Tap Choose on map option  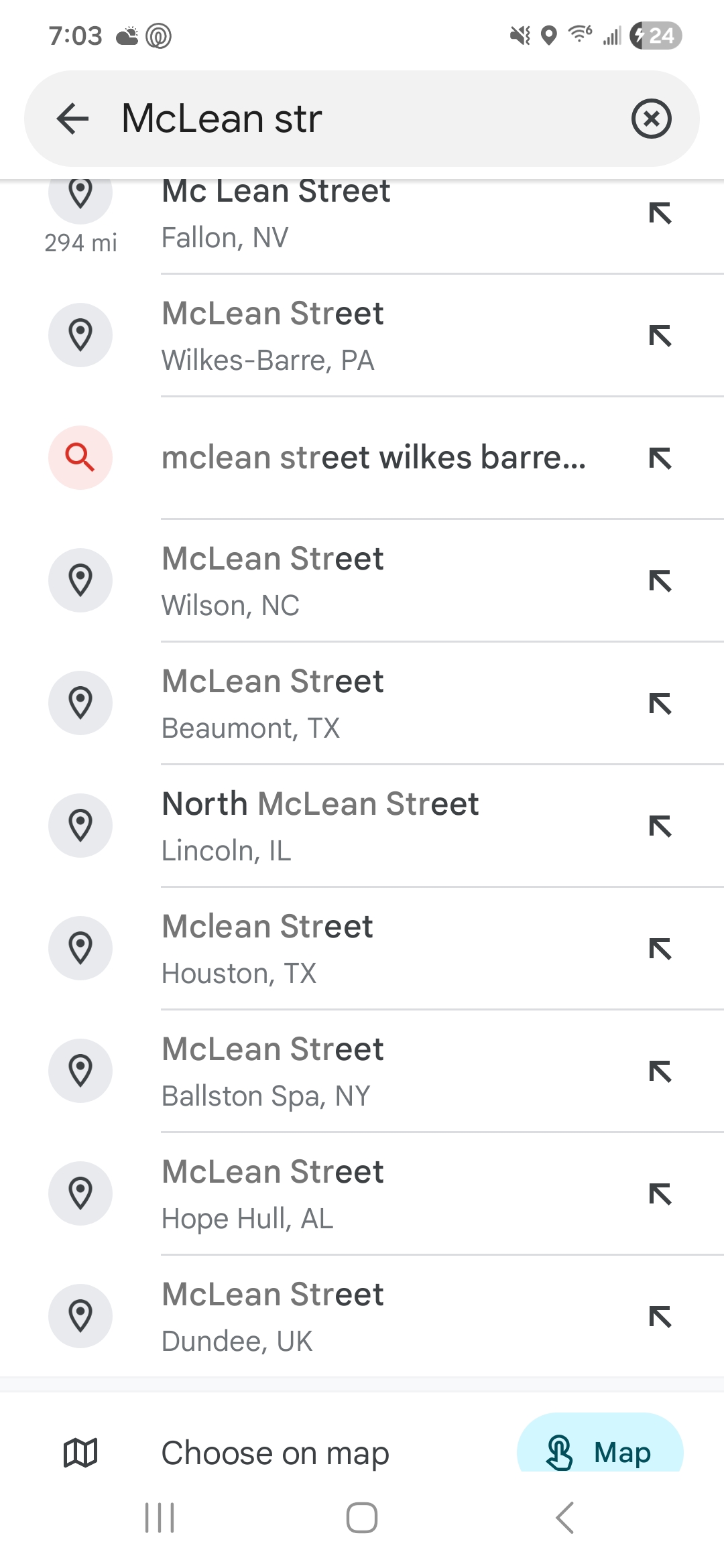(275, 1453)
